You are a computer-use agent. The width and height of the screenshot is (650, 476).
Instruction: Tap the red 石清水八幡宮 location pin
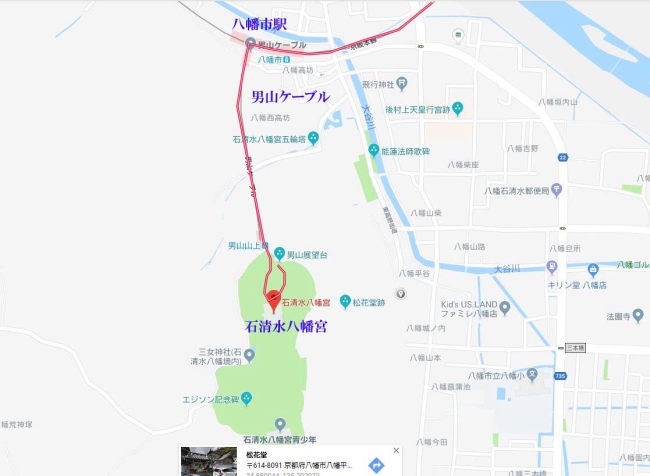click(x=272, y=297)
